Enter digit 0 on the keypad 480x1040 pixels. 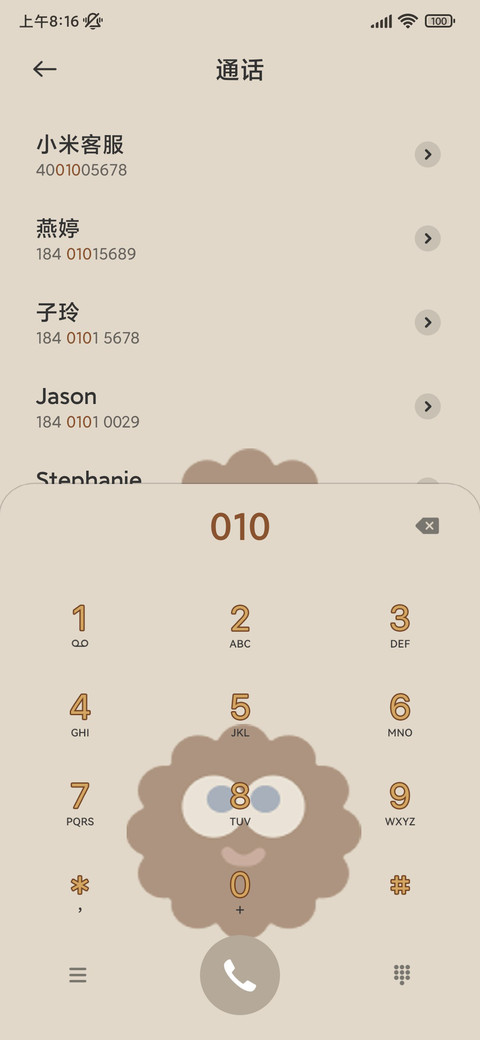(x=240, y=892)
